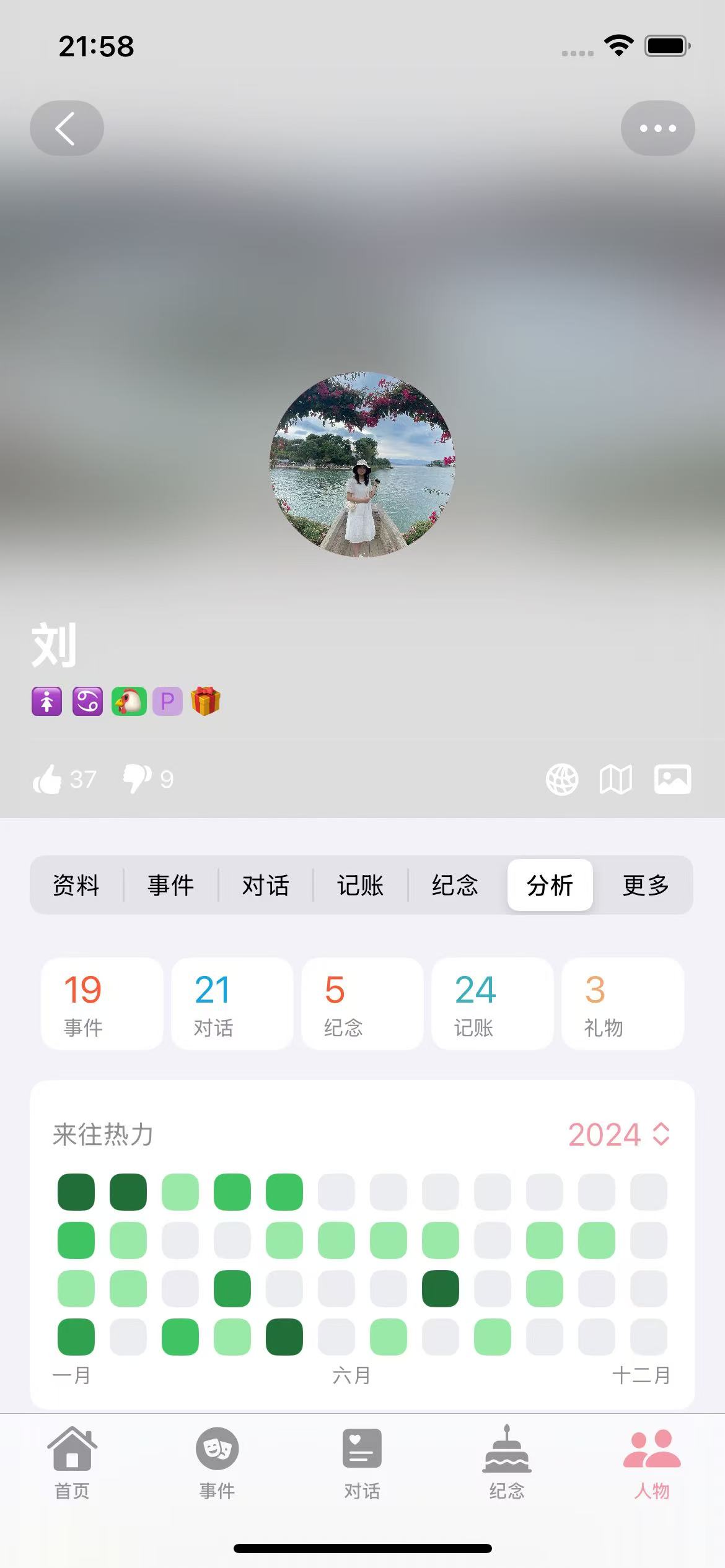The width and height of the screenshot is (725, 1568).
Task: Open the 19 事件 stats card
Action: coord(102,1004)
